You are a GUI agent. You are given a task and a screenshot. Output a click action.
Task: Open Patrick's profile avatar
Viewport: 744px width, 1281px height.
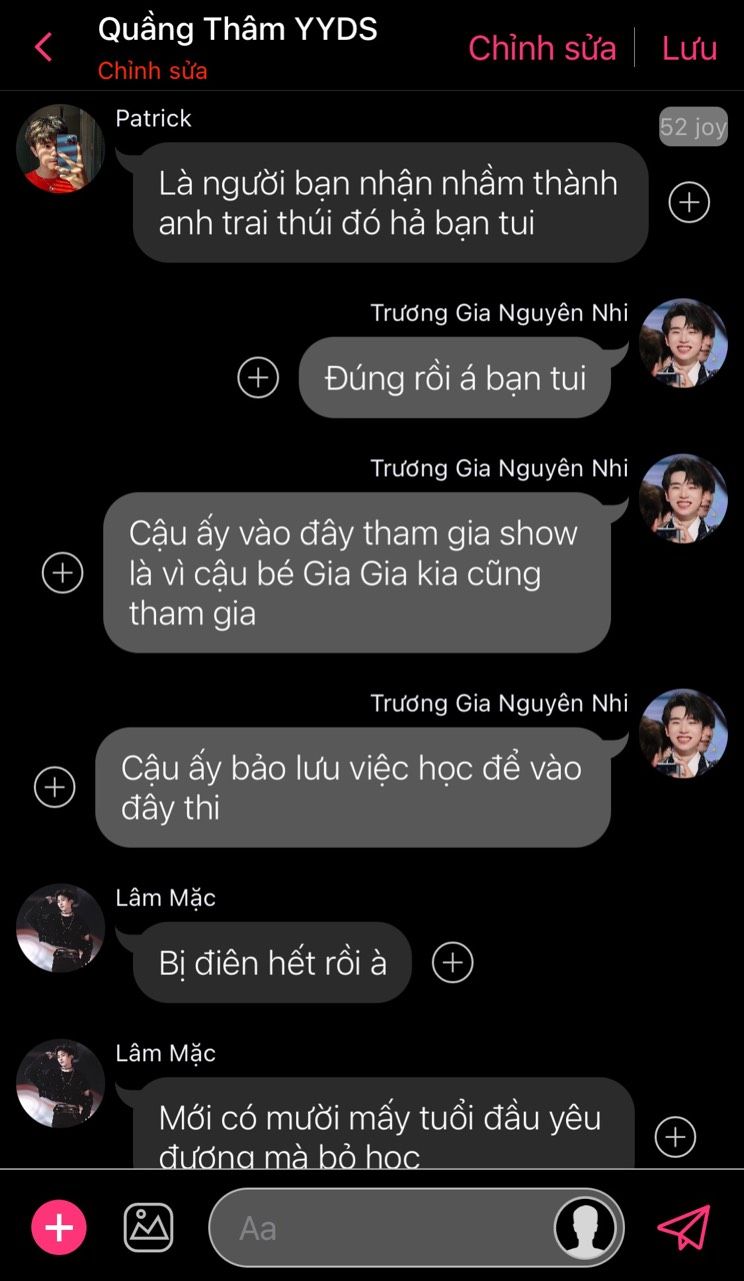(60, 148)
